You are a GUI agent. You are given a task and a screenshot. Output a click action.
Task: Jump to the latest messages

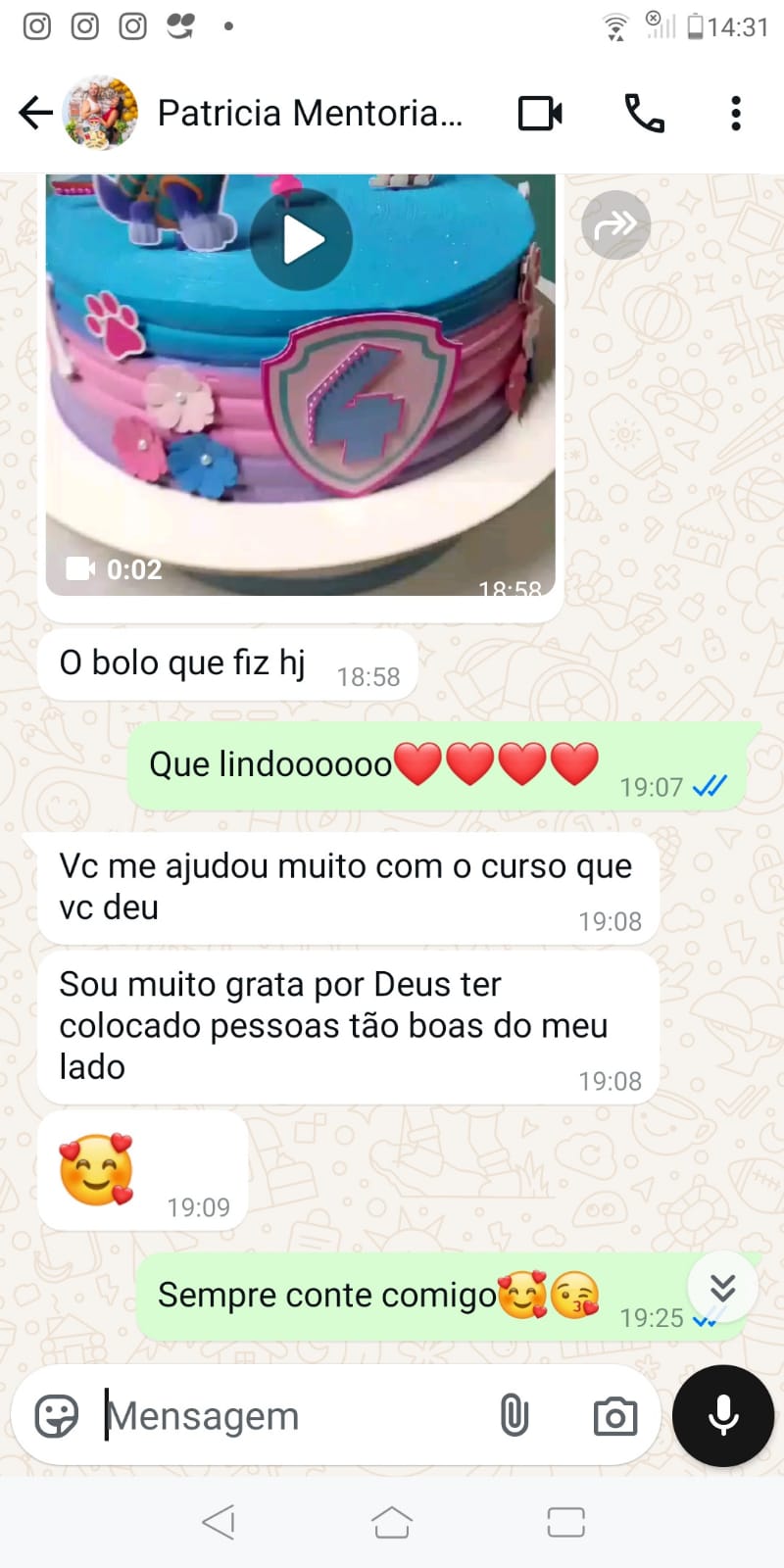tap(722, 1287)
